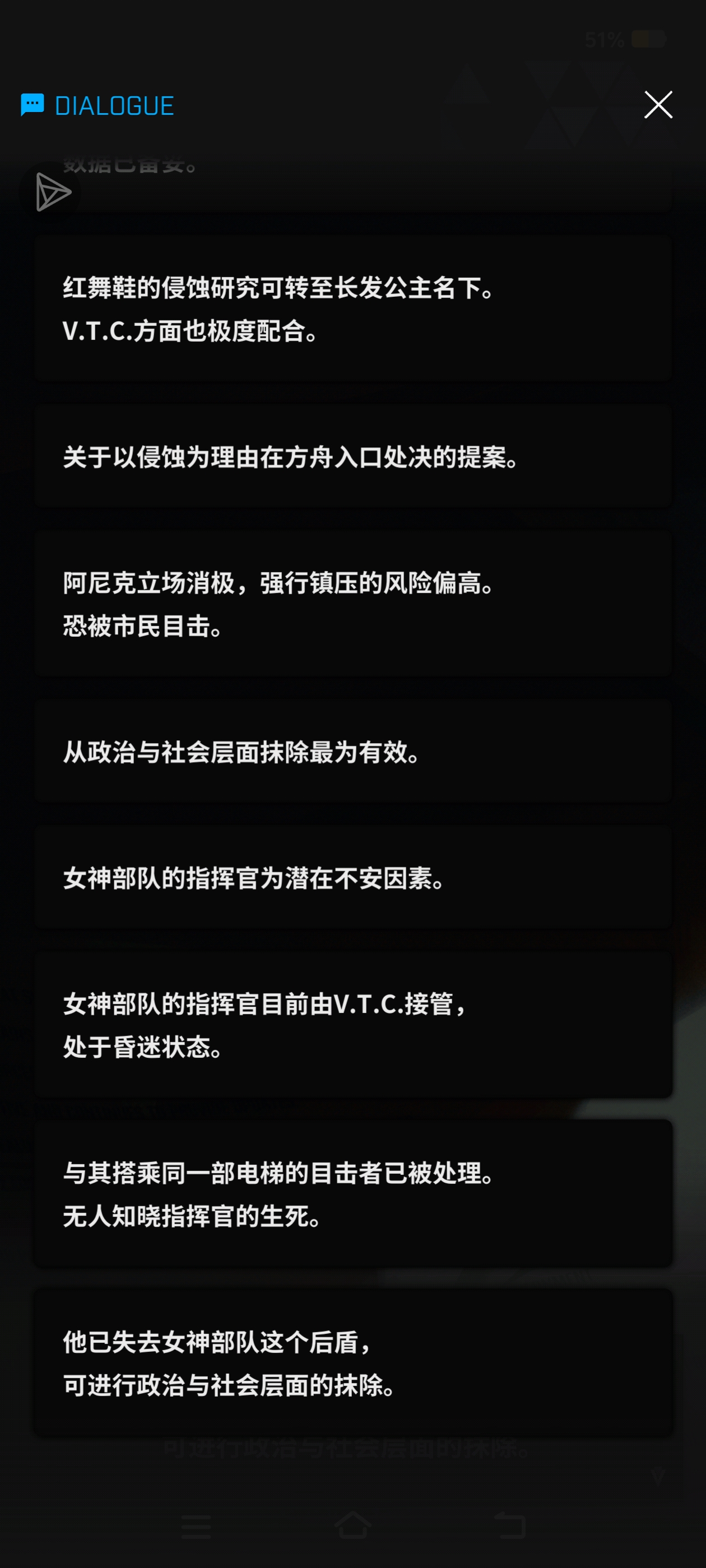Tap the system back button

coord(509,1525)
